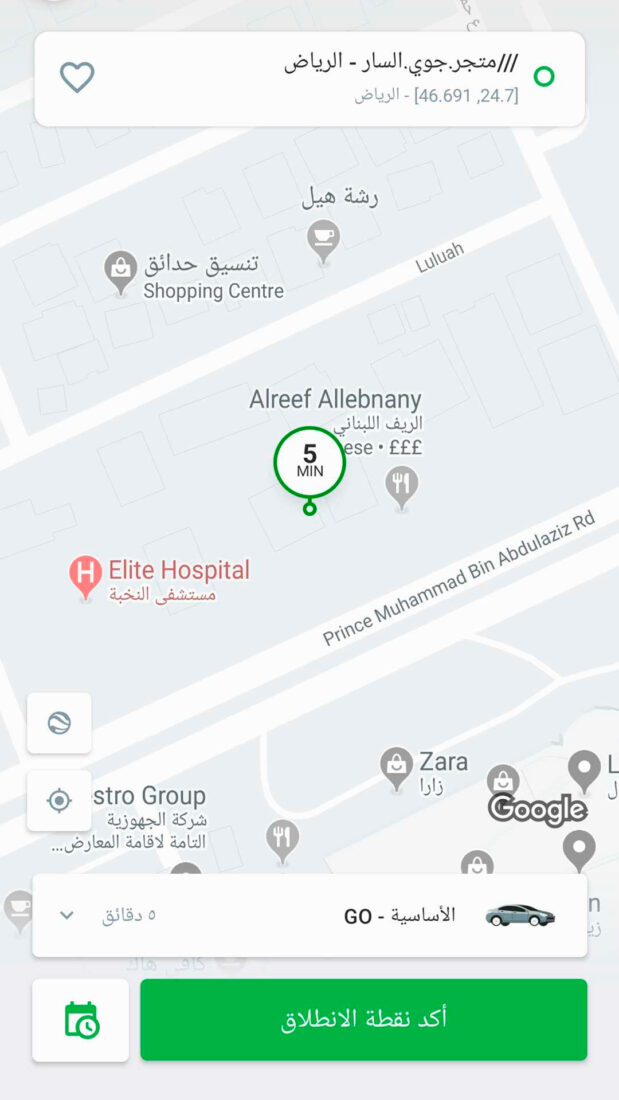
Task: Schedule a ride for later
Action: pos(81,1020)
